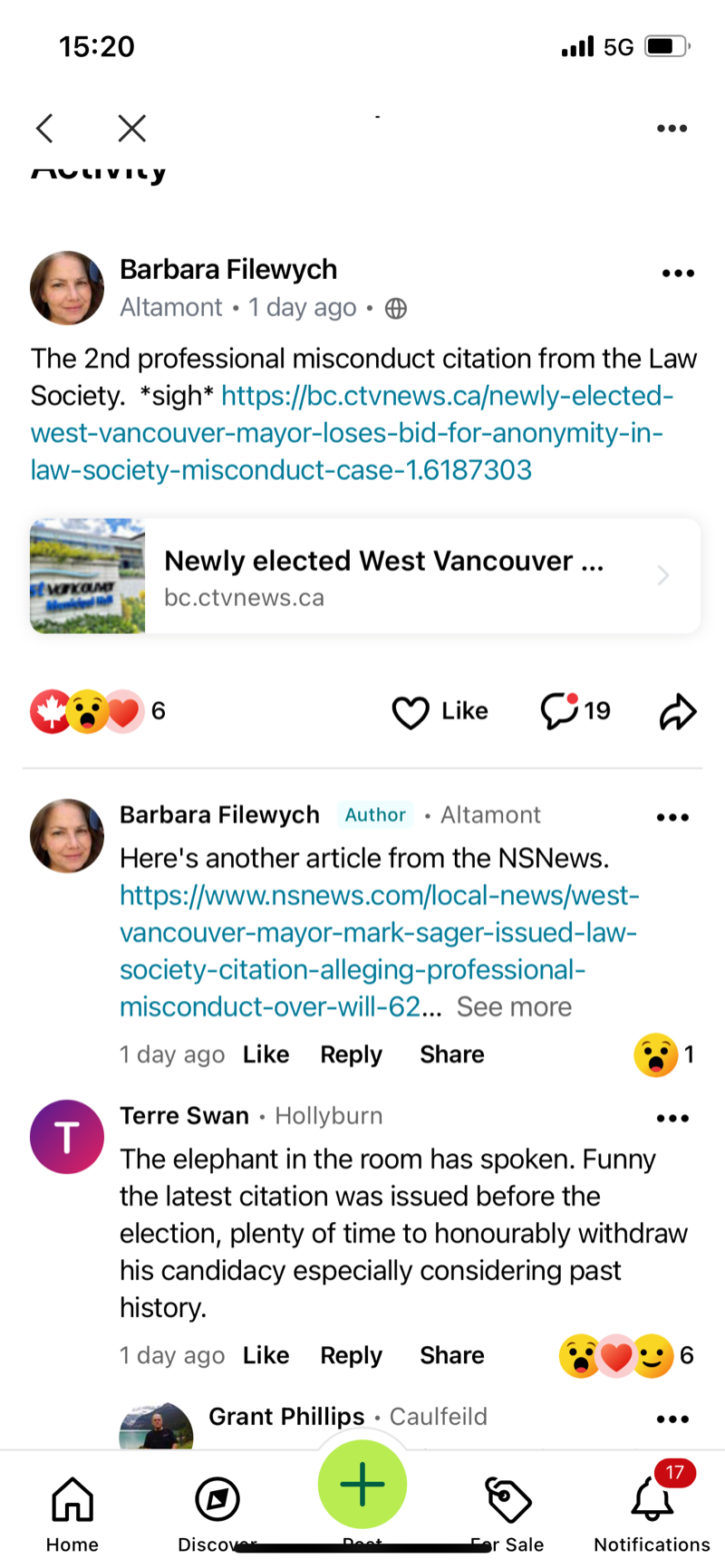
Task: Go back with the top arrow
Action: 44,129
